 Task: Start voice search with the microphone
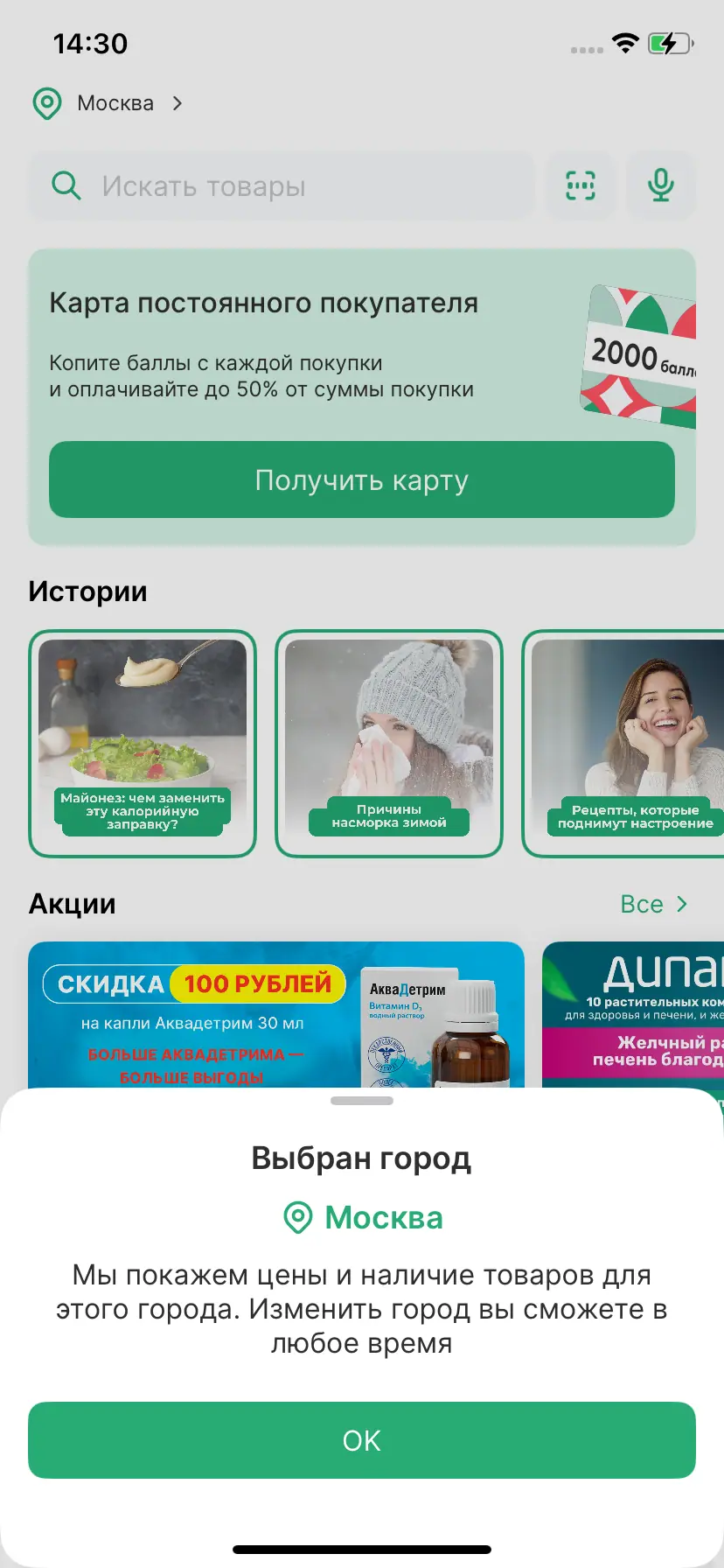[660, 185]
